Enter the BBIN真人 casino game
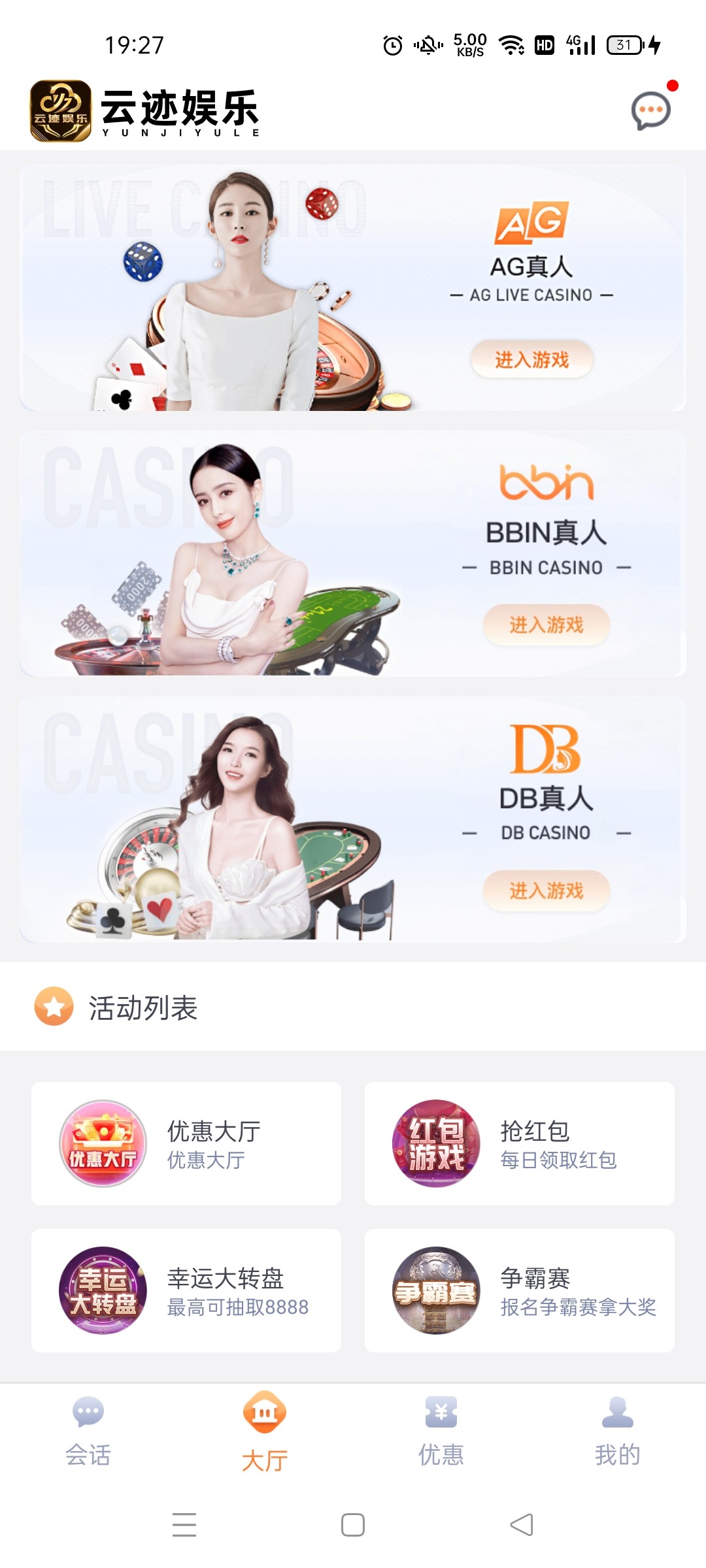706x1568 pixels. pos(546,625)
